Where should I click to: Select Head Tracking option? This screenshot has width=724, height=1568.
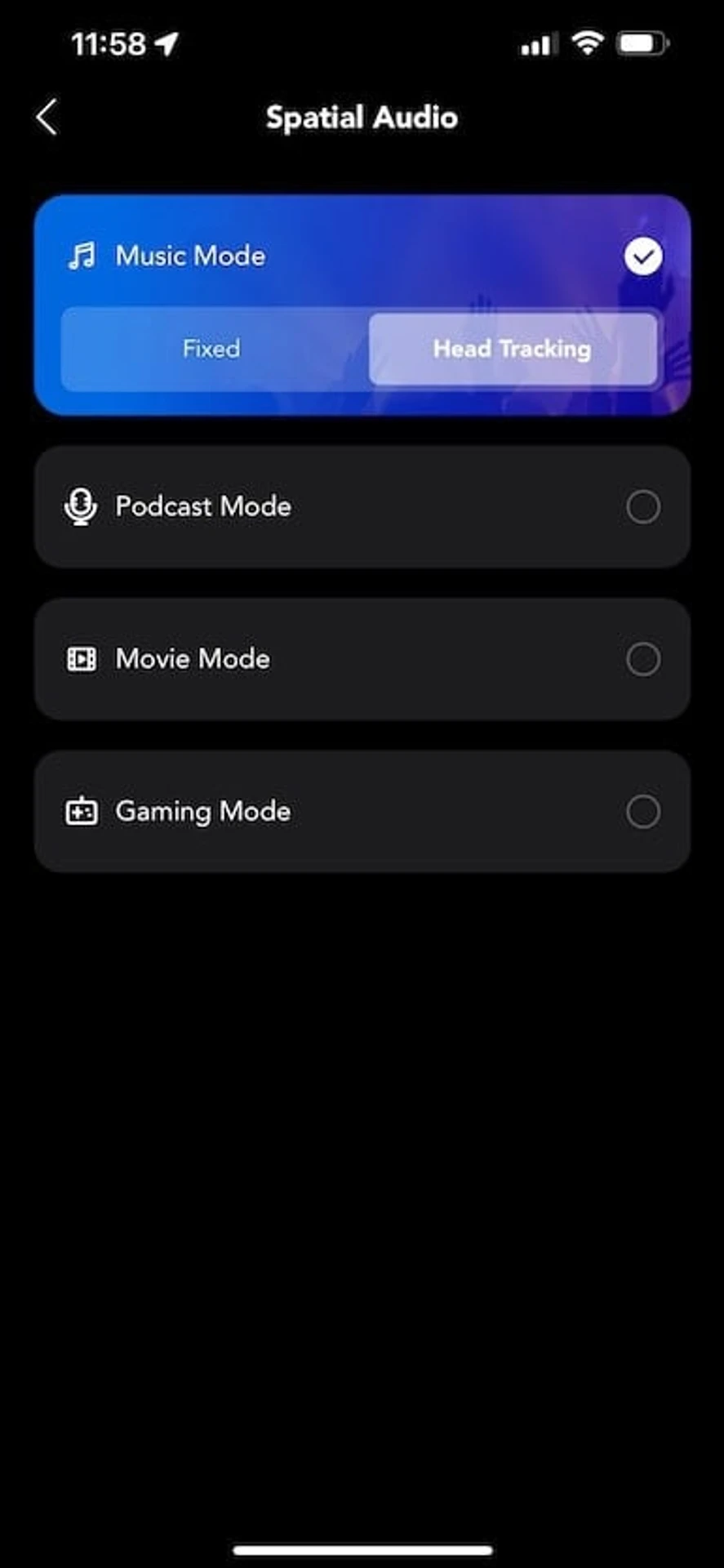tap(513, 349)
